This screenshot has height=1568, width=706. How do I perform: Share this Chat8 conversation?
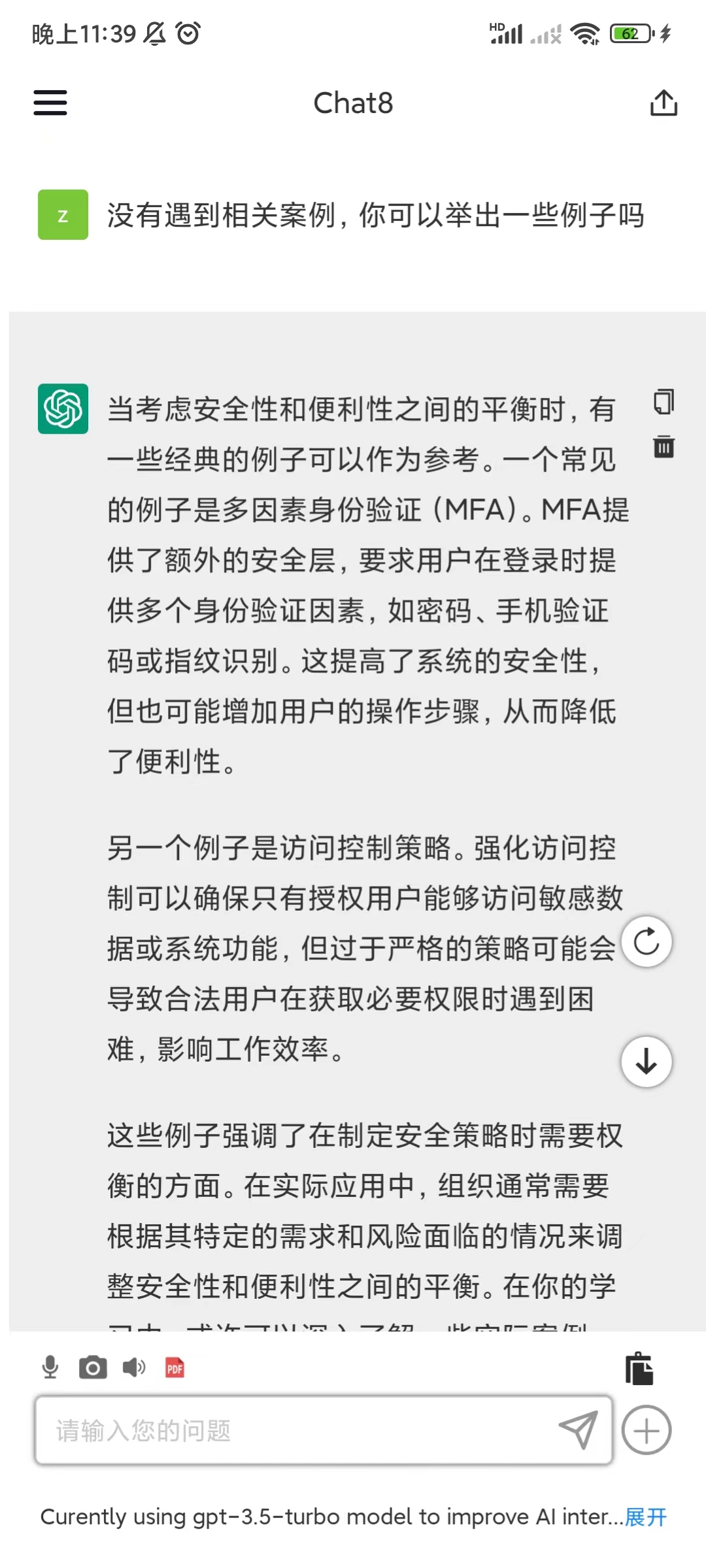tap(664, 103)
